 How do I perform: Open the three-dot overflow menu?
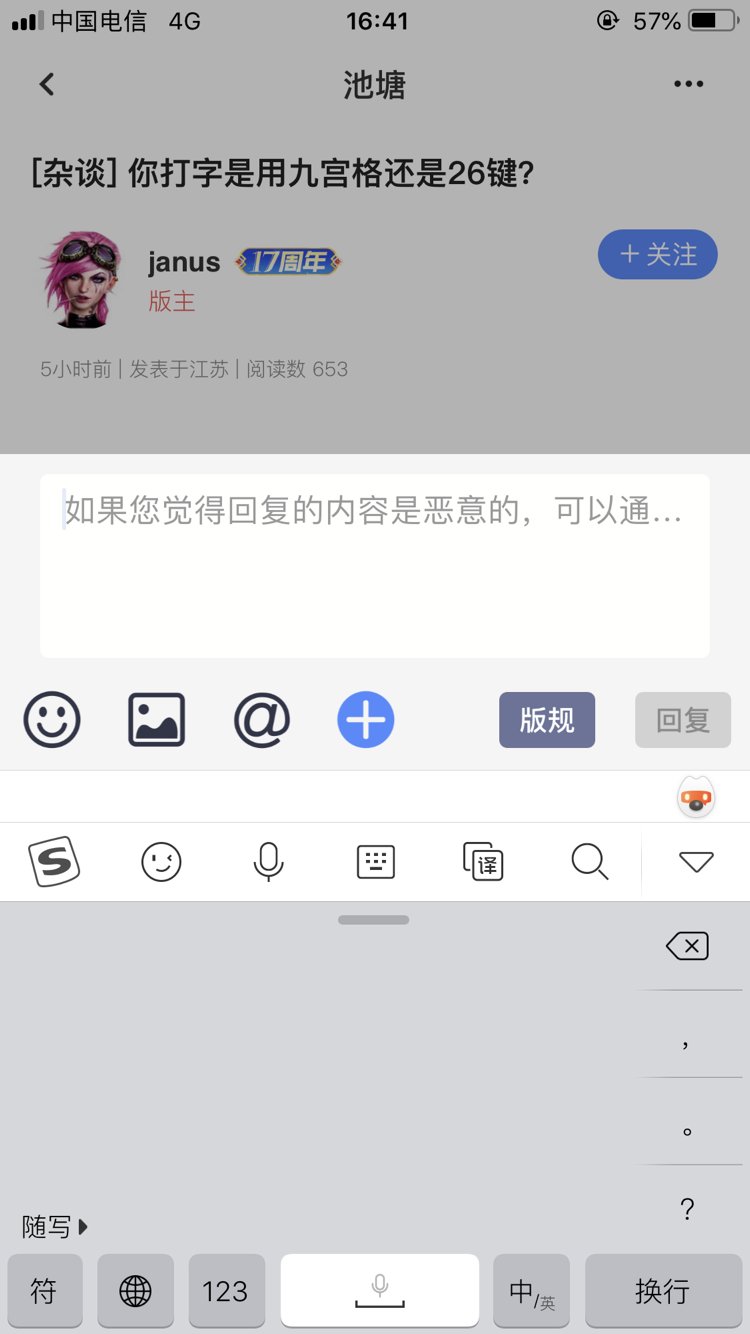688,85
